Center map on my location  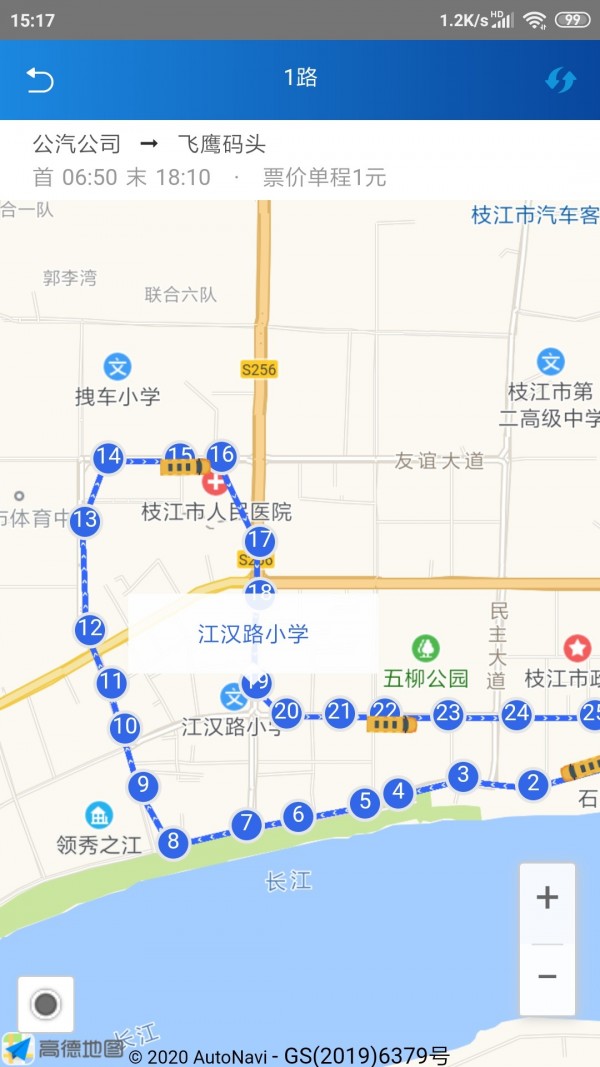(46, 1004)
